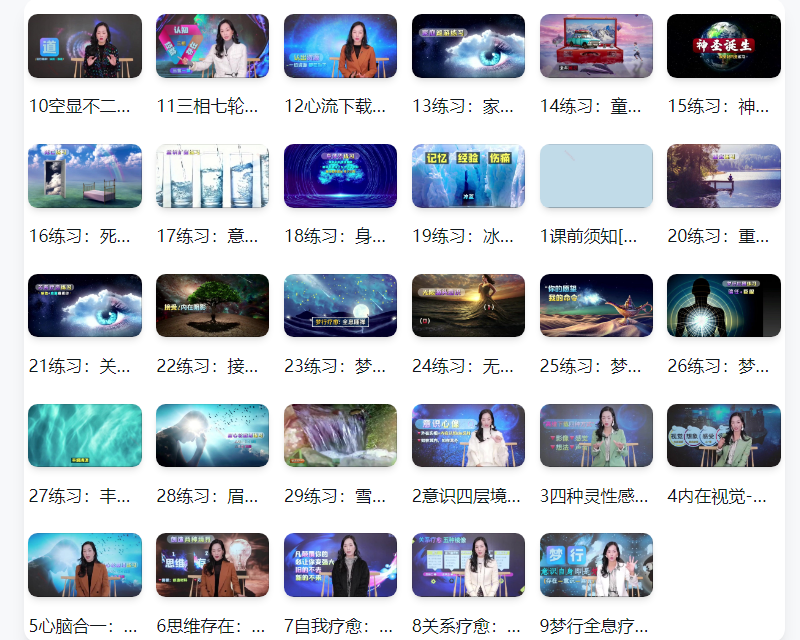
Task: Play the 22练习 tree video
Action: [212, 306]
